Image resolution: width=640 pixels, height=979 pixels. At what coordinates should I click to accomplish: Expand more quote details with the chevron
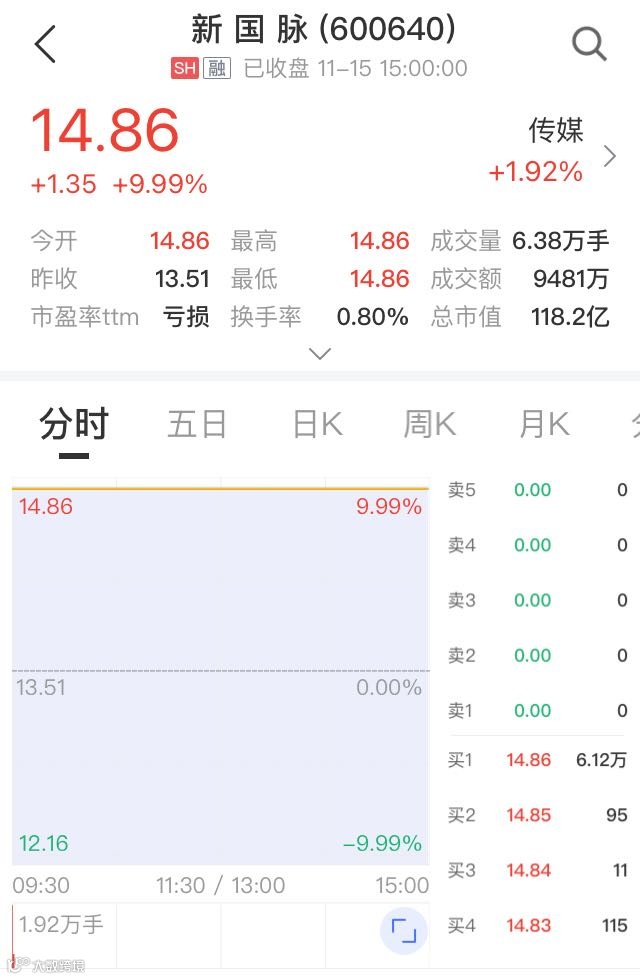click(x=320, y=354)
